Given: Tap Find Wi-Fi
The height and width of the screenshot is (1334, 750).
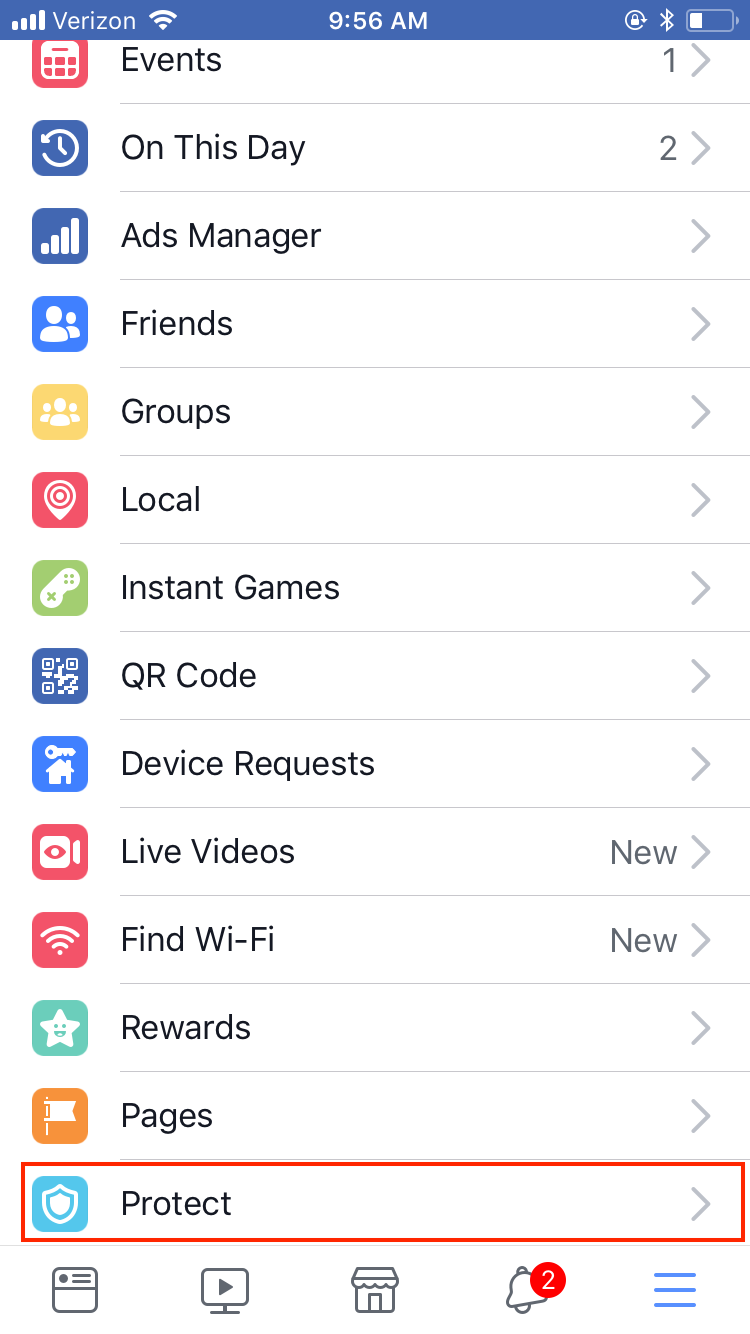Looking at the screenshot, I should point(375,940).
